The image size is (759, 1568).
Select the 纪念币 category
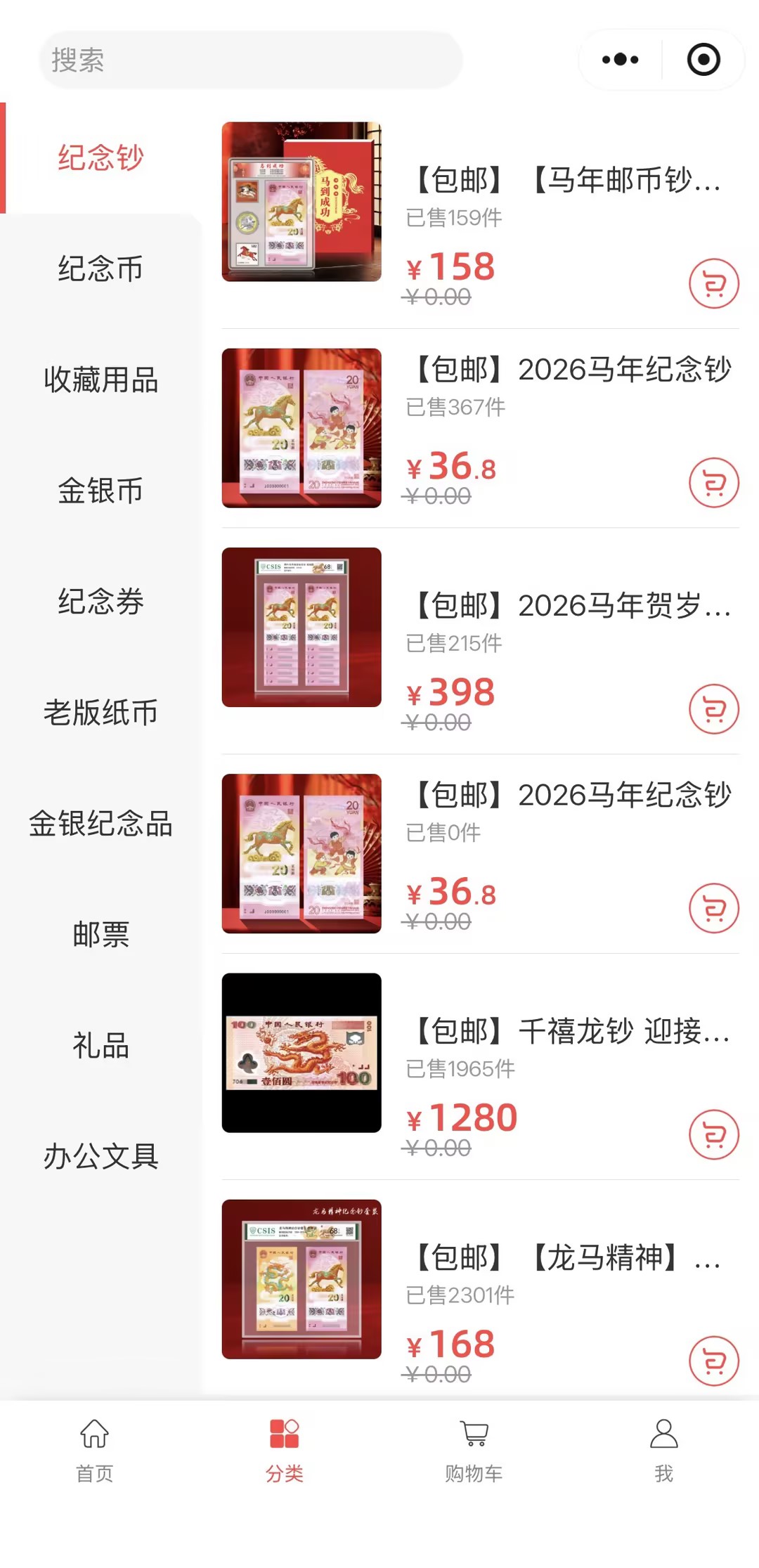pyautogui.click(x=100, y=268)
